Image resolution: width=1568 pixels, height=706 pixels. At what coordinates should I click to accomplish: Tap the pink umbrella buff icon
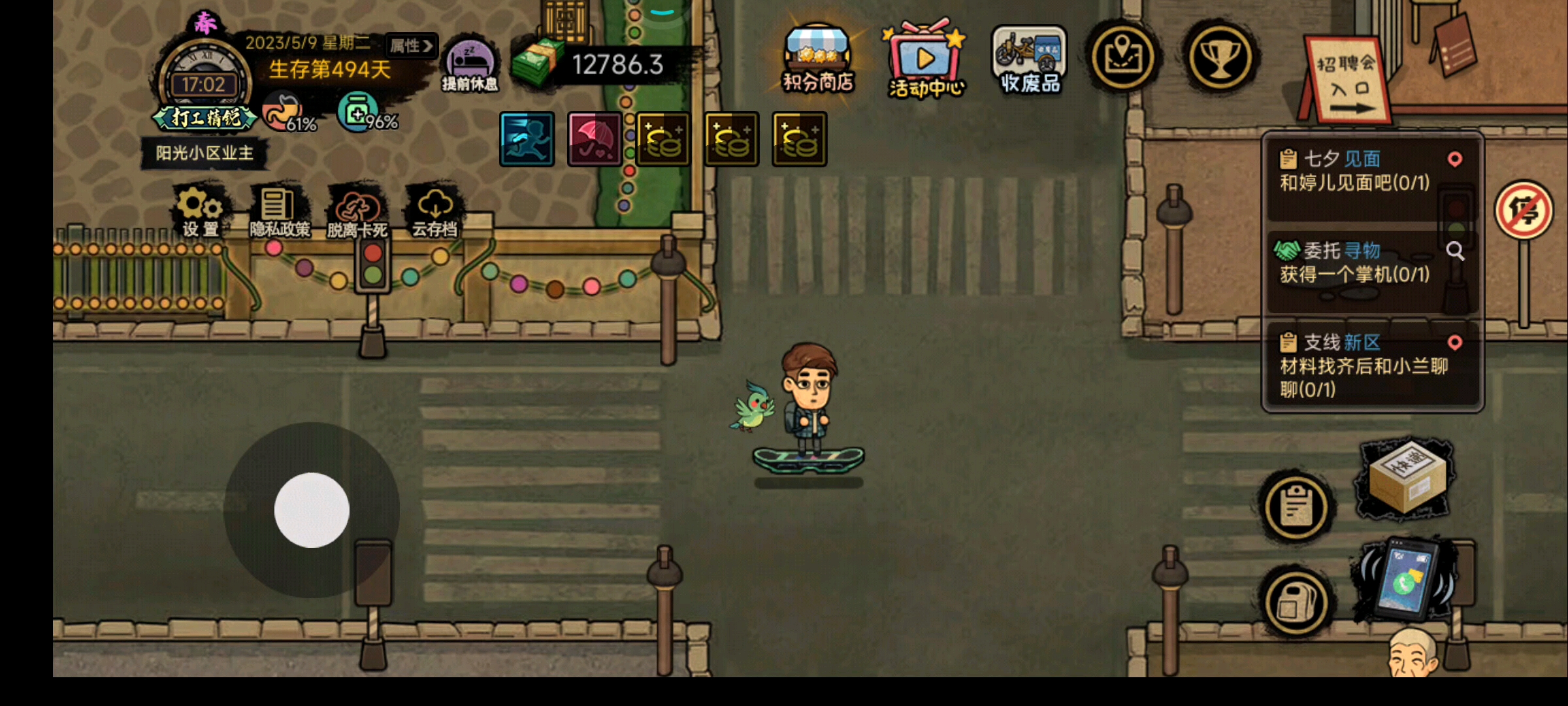pyautogui.click(x=595, y=139)
